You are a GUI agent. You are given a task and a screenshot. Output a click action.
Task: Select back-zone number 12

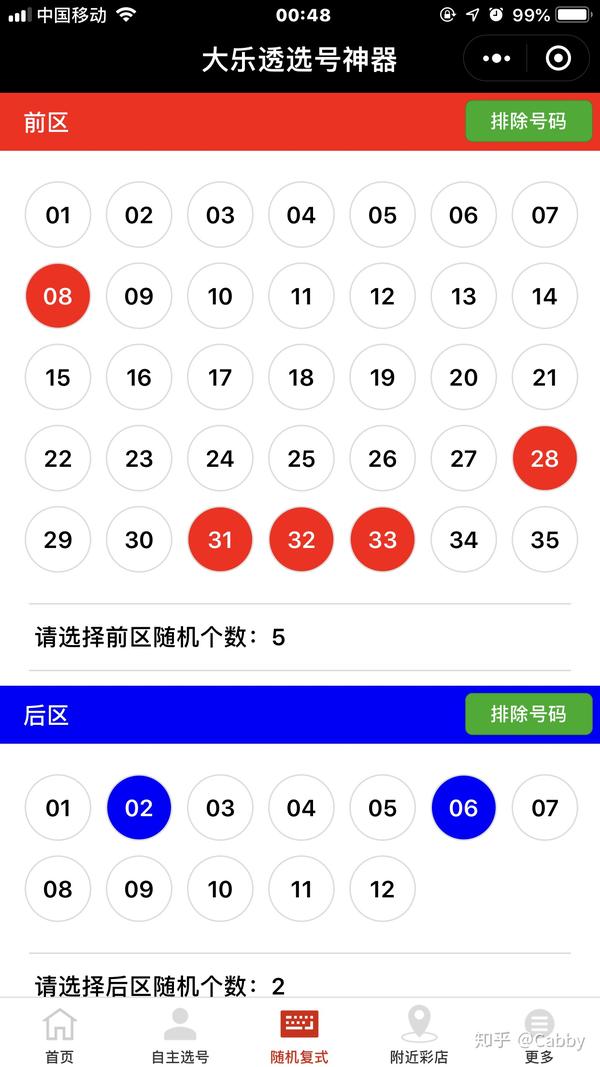pyautogui.click(x=382, y=889)
